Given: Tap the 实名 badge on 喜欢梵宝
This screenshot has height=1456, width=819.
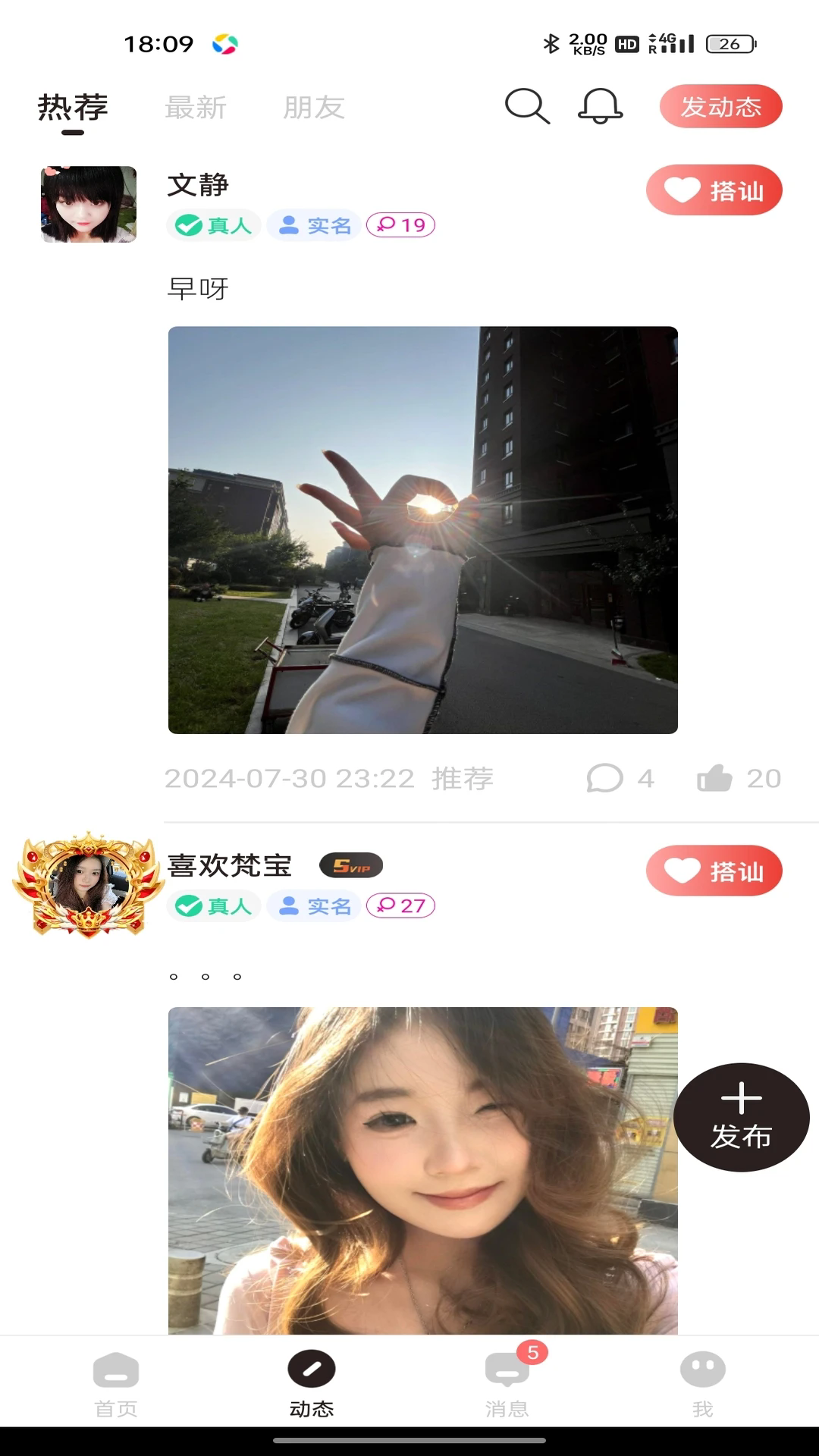Looking at the screenshot, I should [314, 905].
